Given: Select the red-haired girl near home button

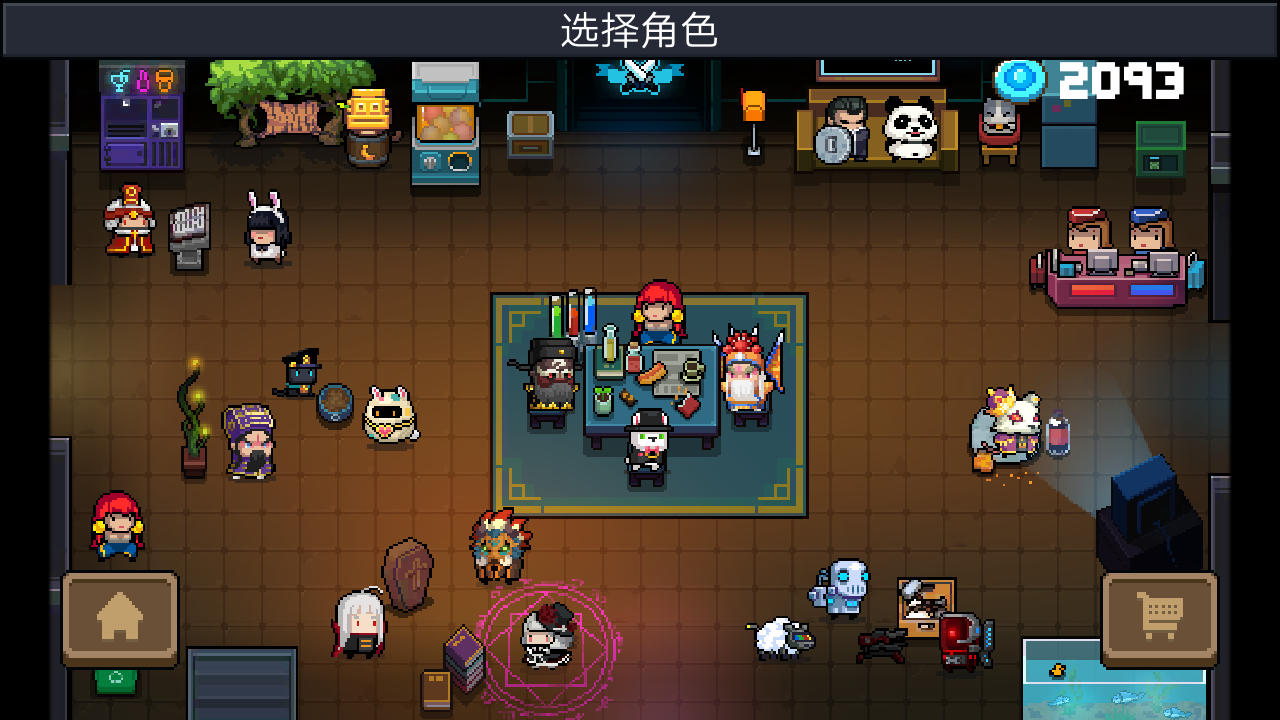Looking at the screenshot, I should coord(117,524).
